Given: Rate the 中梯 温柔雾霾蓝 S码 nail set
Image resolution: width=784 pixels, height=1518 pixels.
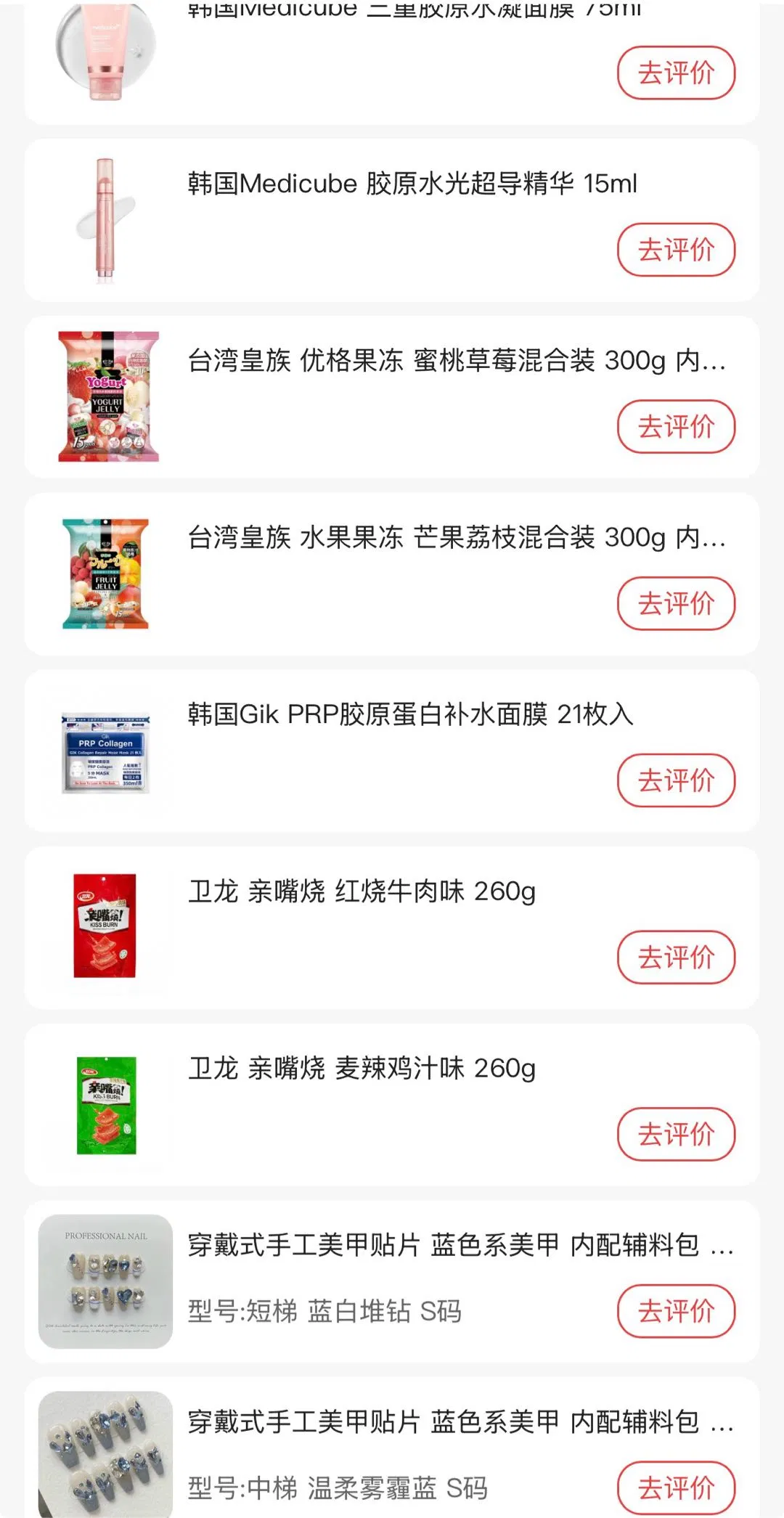Looking at the screenshot, I should (676, 1488).
